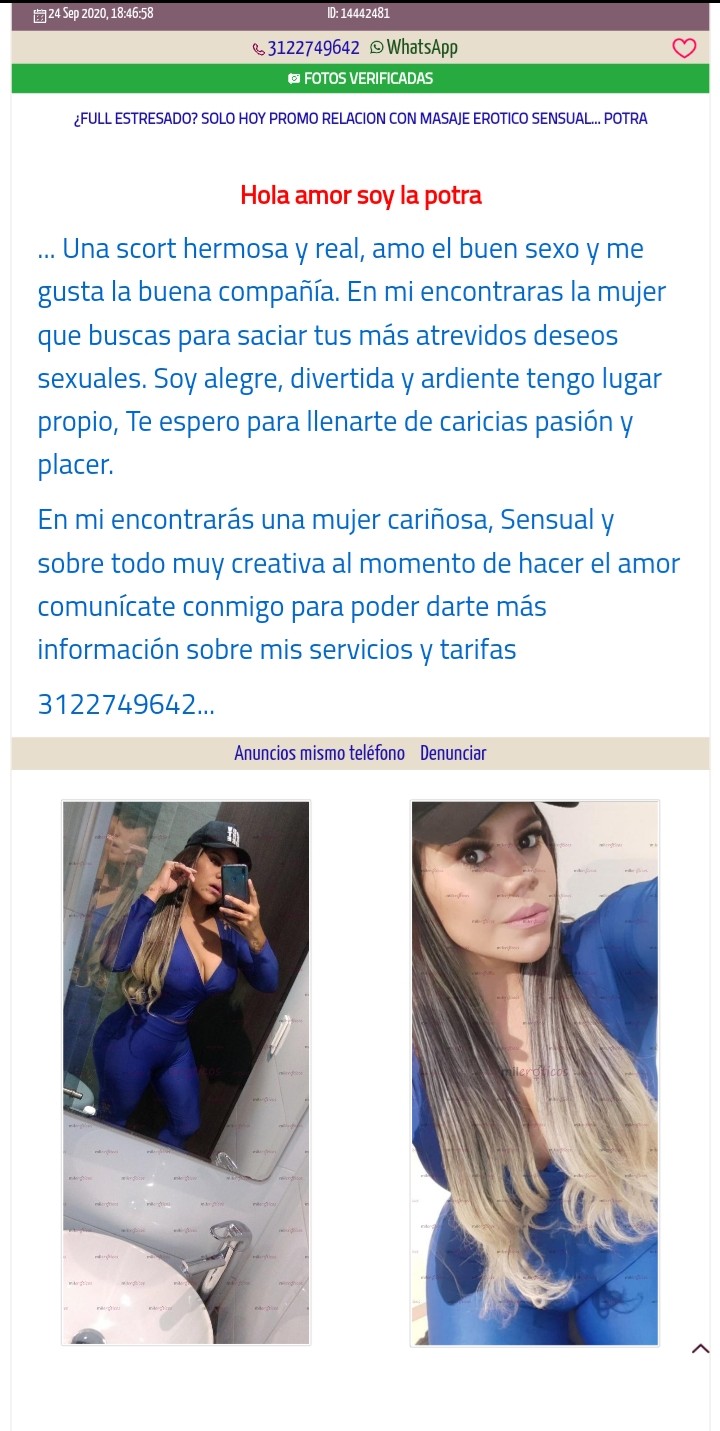Open the ad title link about promo
720x1431 pixels.
tap(360, 119)
